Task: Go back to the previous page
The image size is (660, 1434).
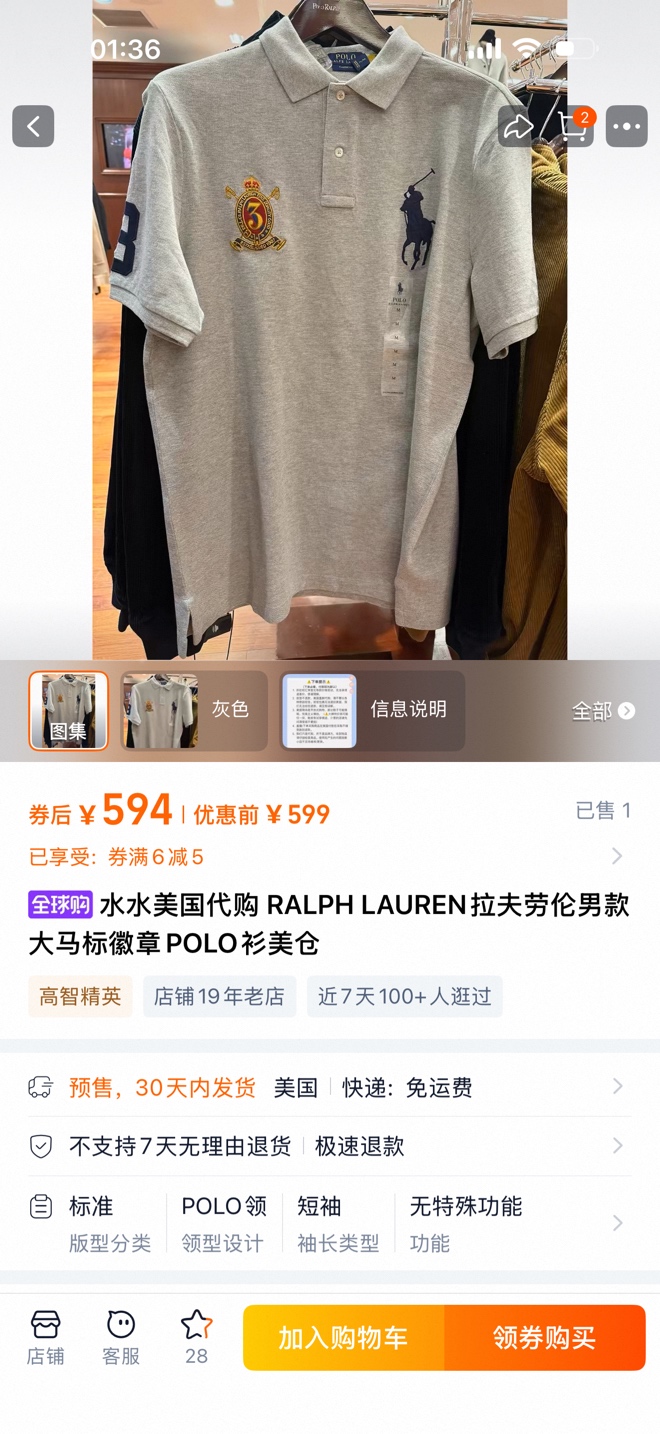Action: pyautogui.click(x=33, y=127)
